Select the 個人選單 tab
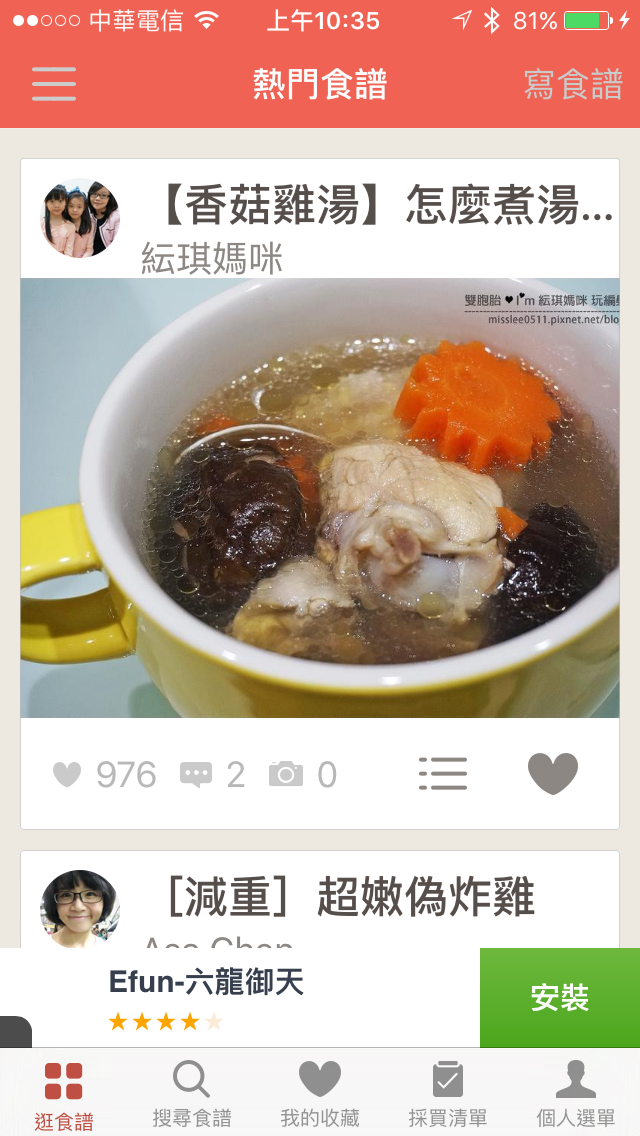The width and height of the screenshot is (640, 1136). (576, 1094)
